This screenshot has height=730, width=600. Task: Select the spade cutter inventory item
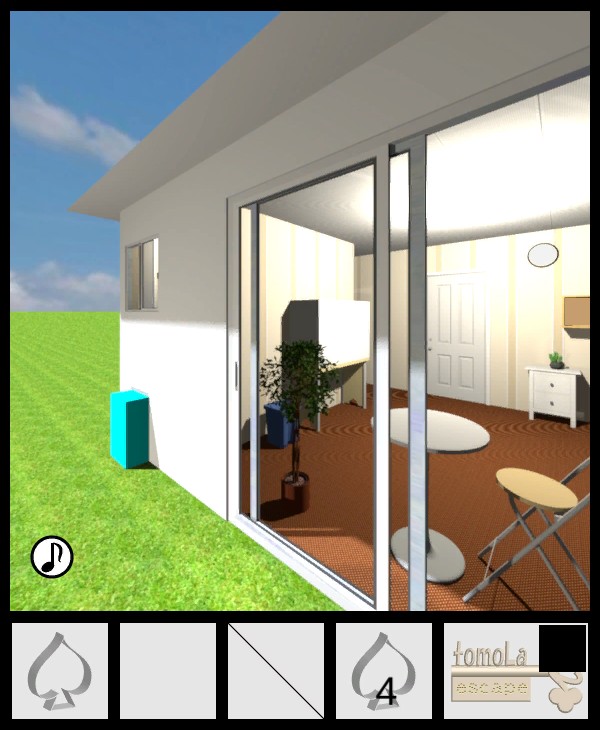59,671
